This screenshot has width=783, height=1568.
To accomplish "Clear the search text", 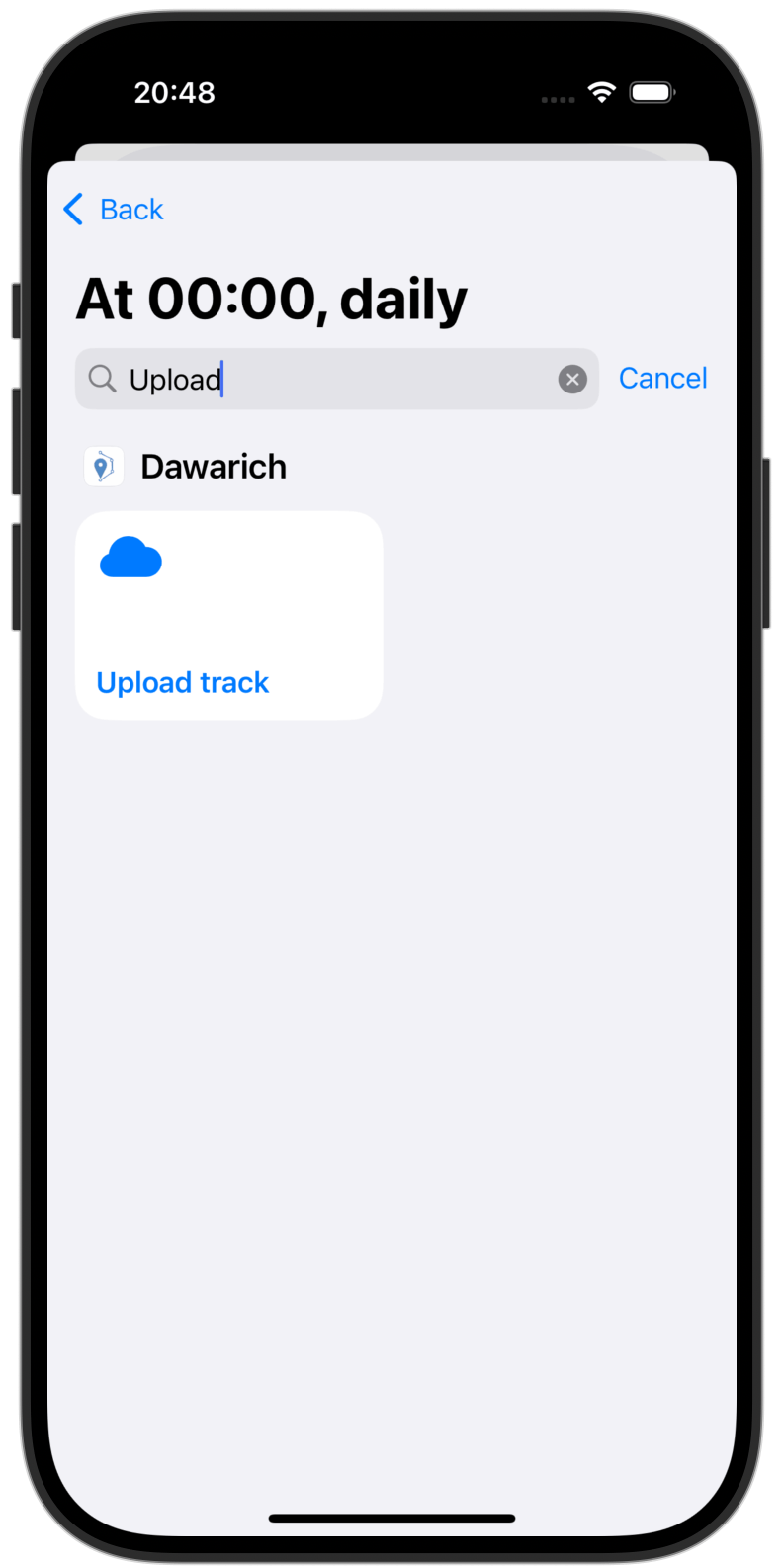I will coord(572,380).
